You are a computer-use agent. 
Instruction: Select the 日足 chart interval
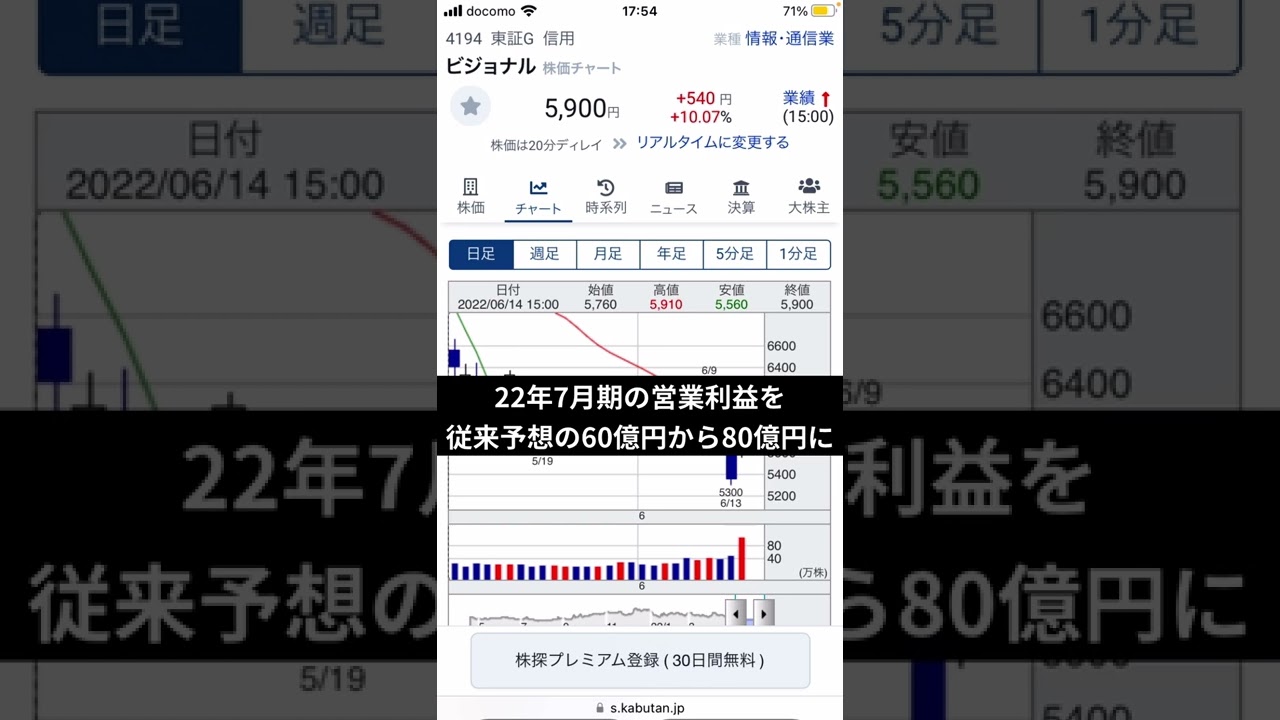coord(481,254)
